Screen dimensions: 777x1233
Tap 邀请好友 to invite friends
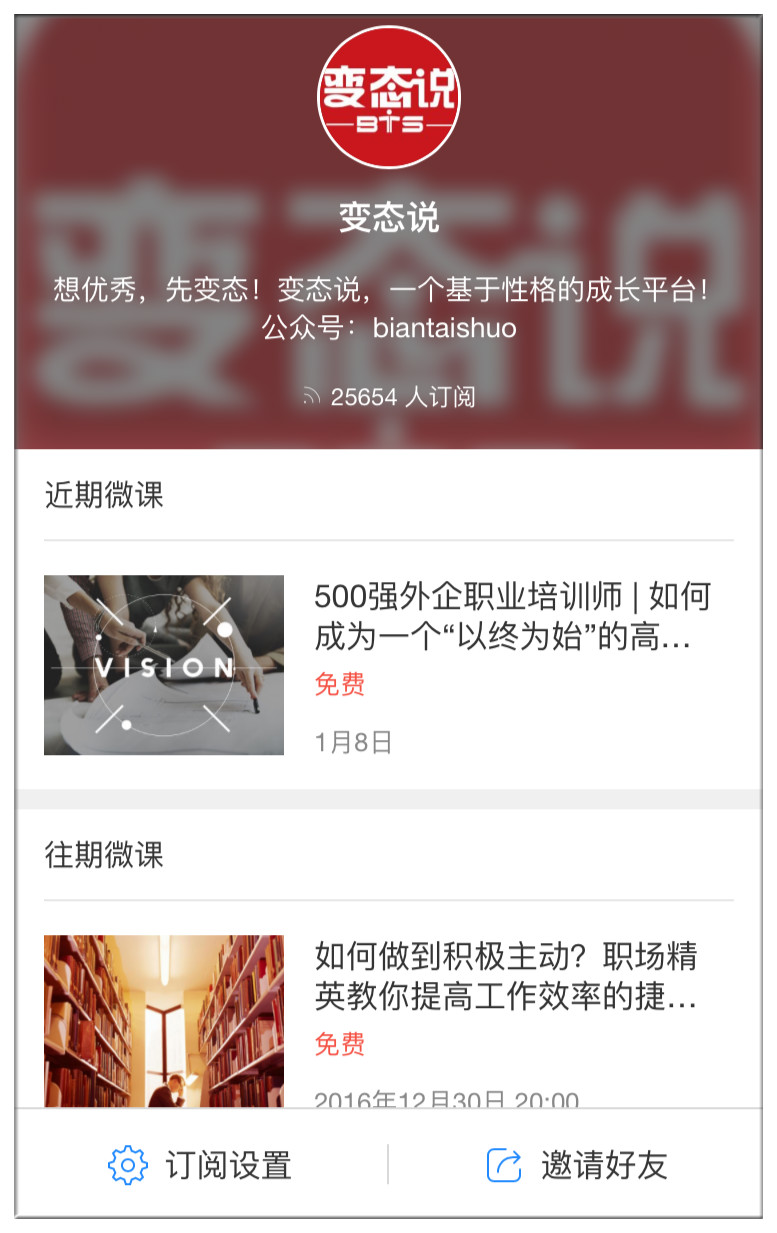[577, 1165]
